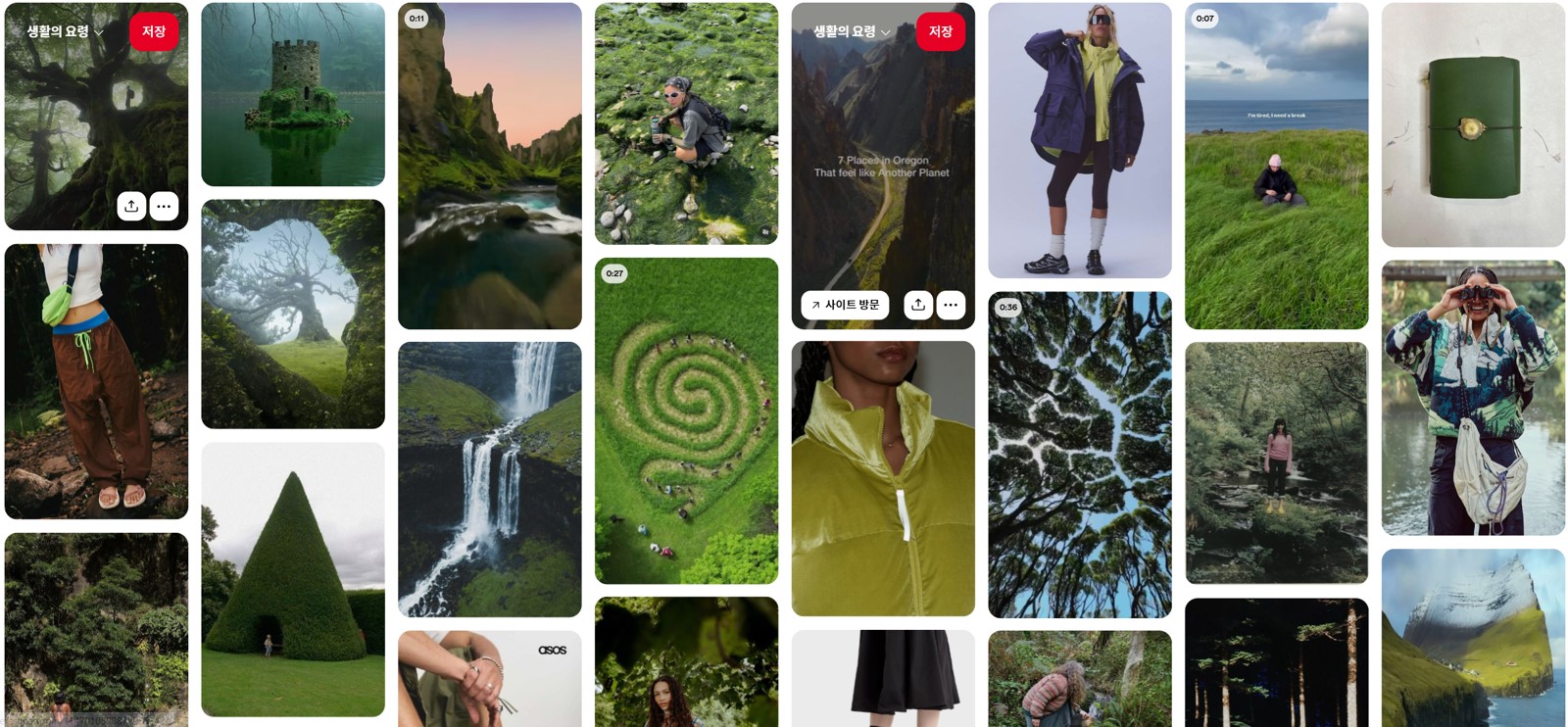
Task: Open the yellow-green velvet jacket pin
Action: click(x=883, y=478)
